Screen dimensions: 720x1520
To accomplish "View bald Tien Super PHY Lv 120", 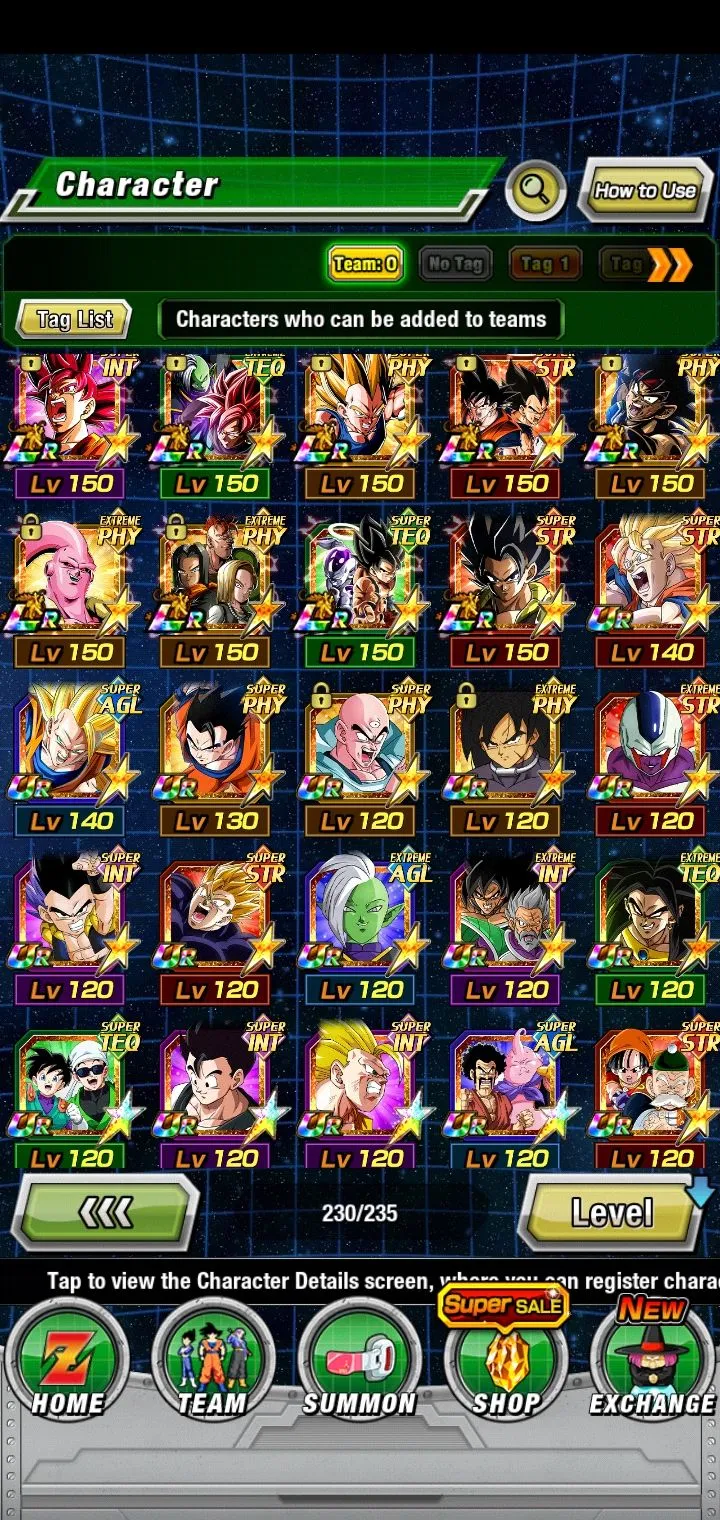I will coord(360,750).
